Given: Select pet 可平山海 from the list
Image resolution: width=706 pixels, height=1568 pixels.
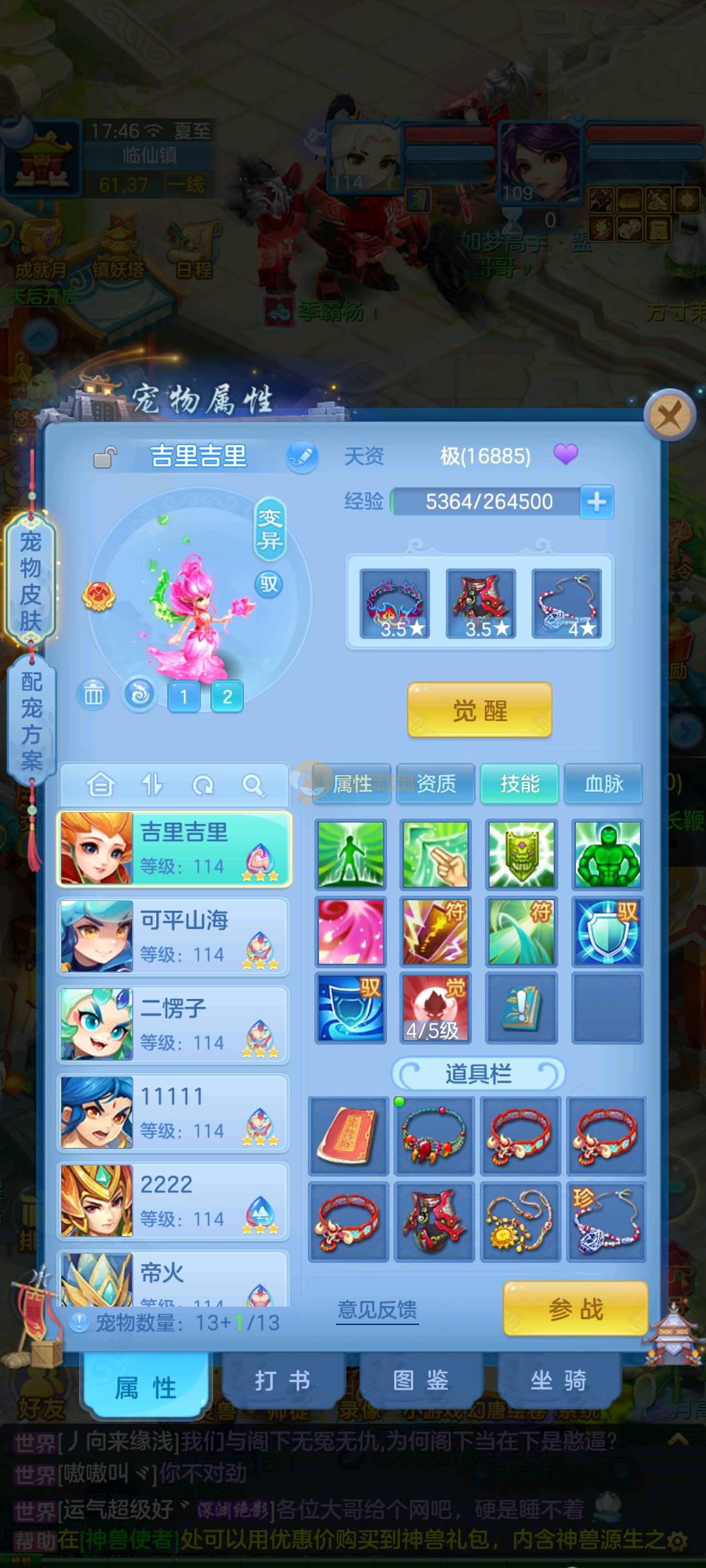Looking at the screenshot, I should click(x=174, y=936).
